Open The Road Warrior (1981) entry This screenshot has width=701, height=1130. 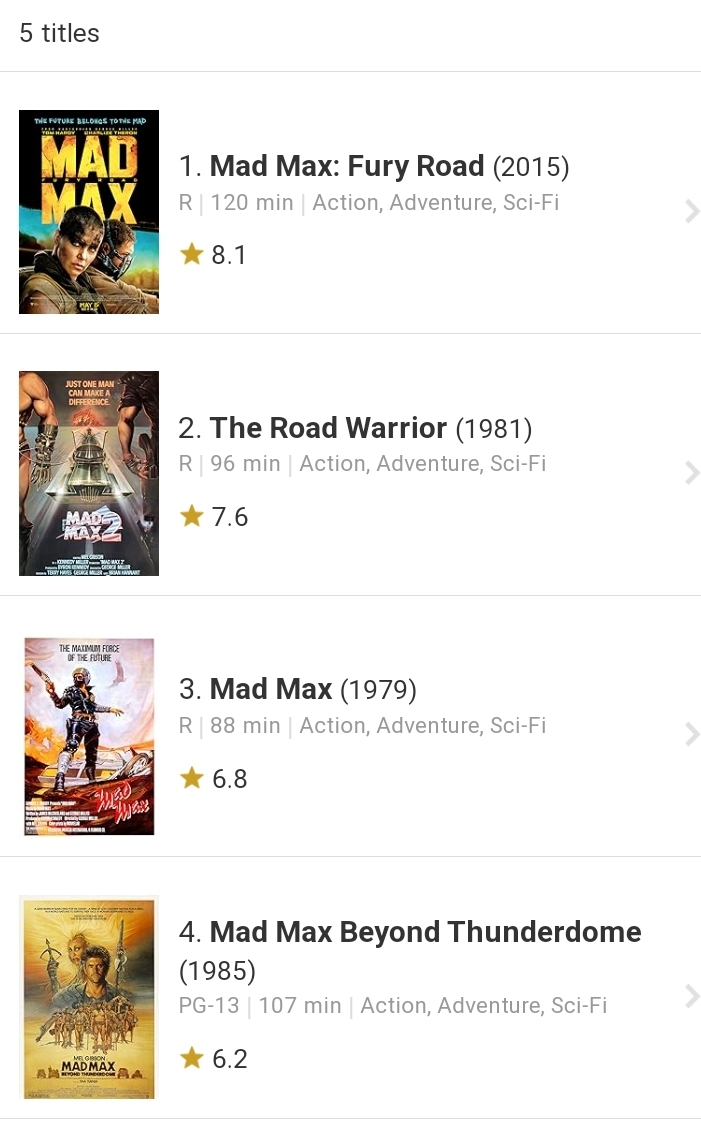tap(328, 429)
